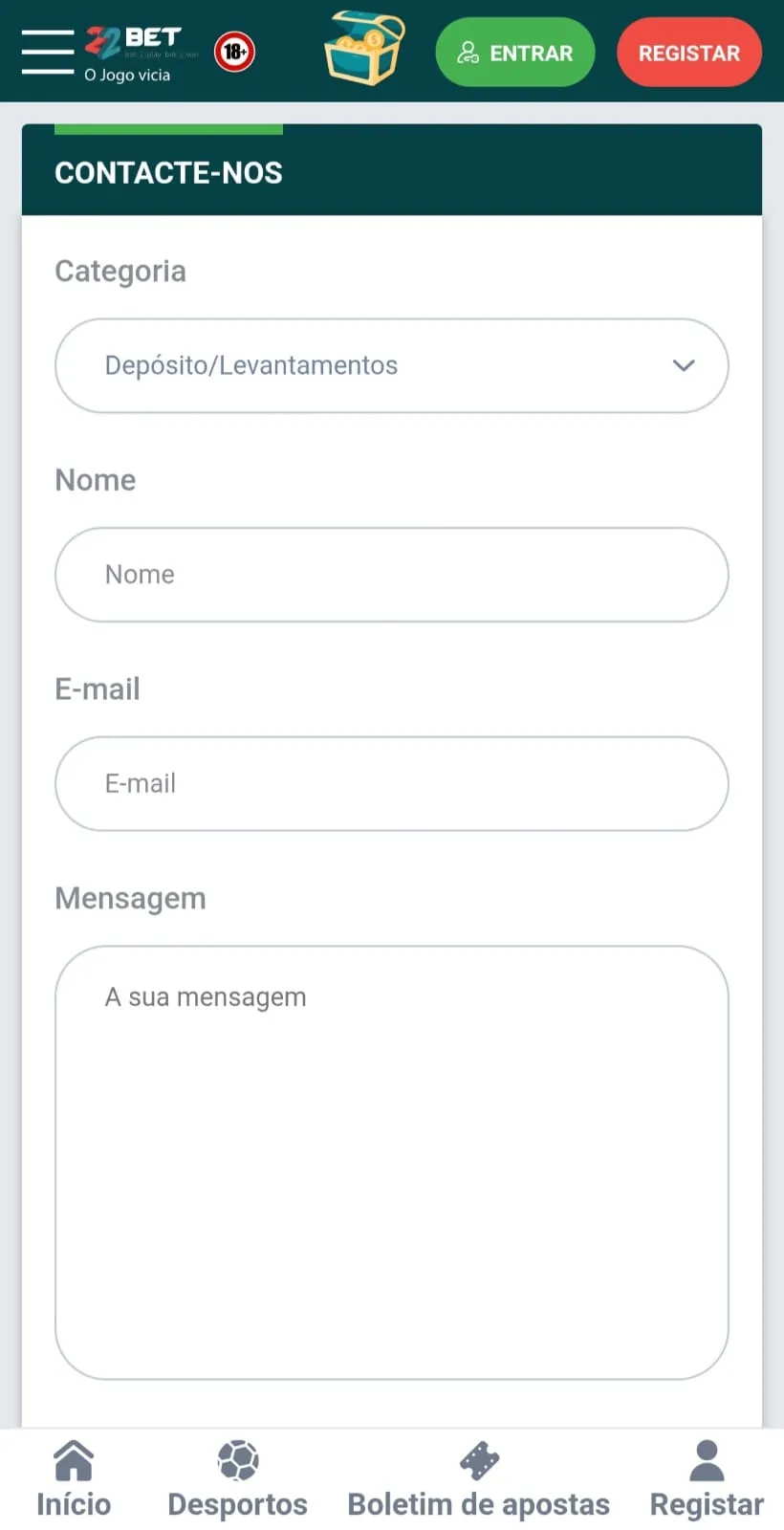Click the Nome input field
Screen dimensions: 784x1530
tap(392, 574)
